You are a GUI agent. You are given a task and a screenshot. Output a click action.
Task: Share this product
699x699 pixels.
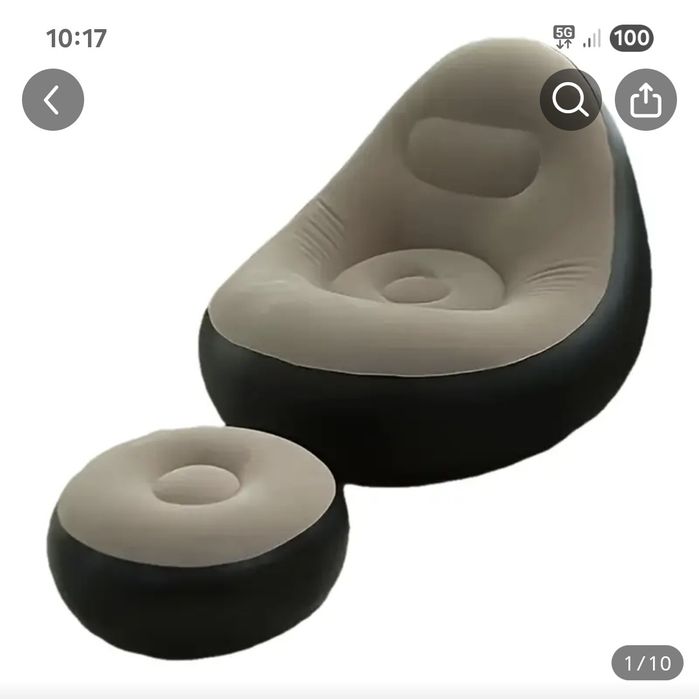tap(645, 99)
